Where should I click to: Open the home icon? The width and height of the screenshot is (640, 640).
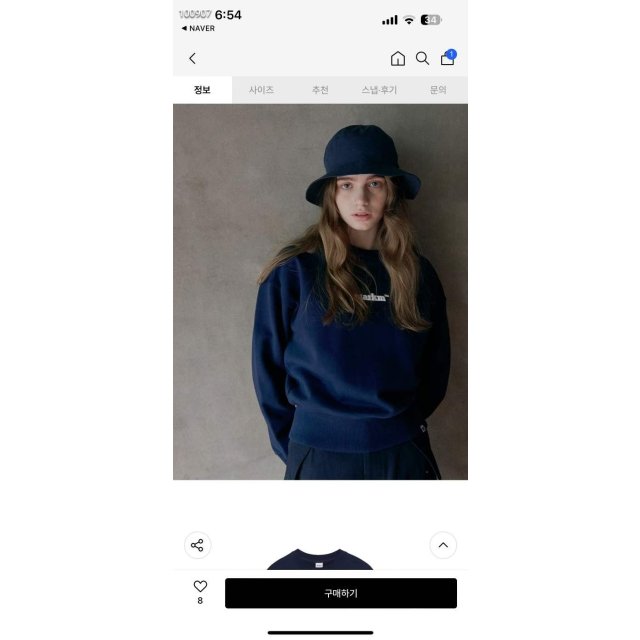coord(398,58)
